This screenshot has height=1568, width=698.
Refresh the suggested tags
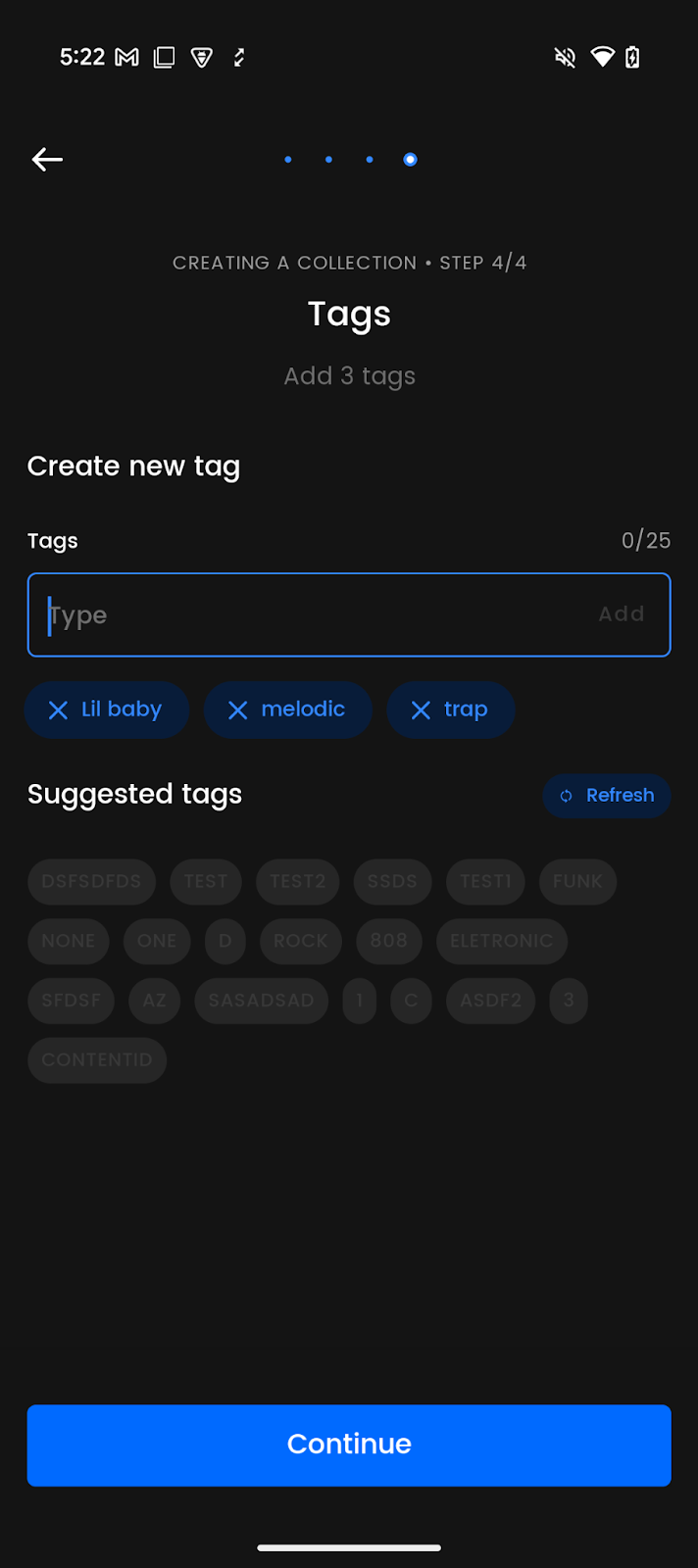607,795
